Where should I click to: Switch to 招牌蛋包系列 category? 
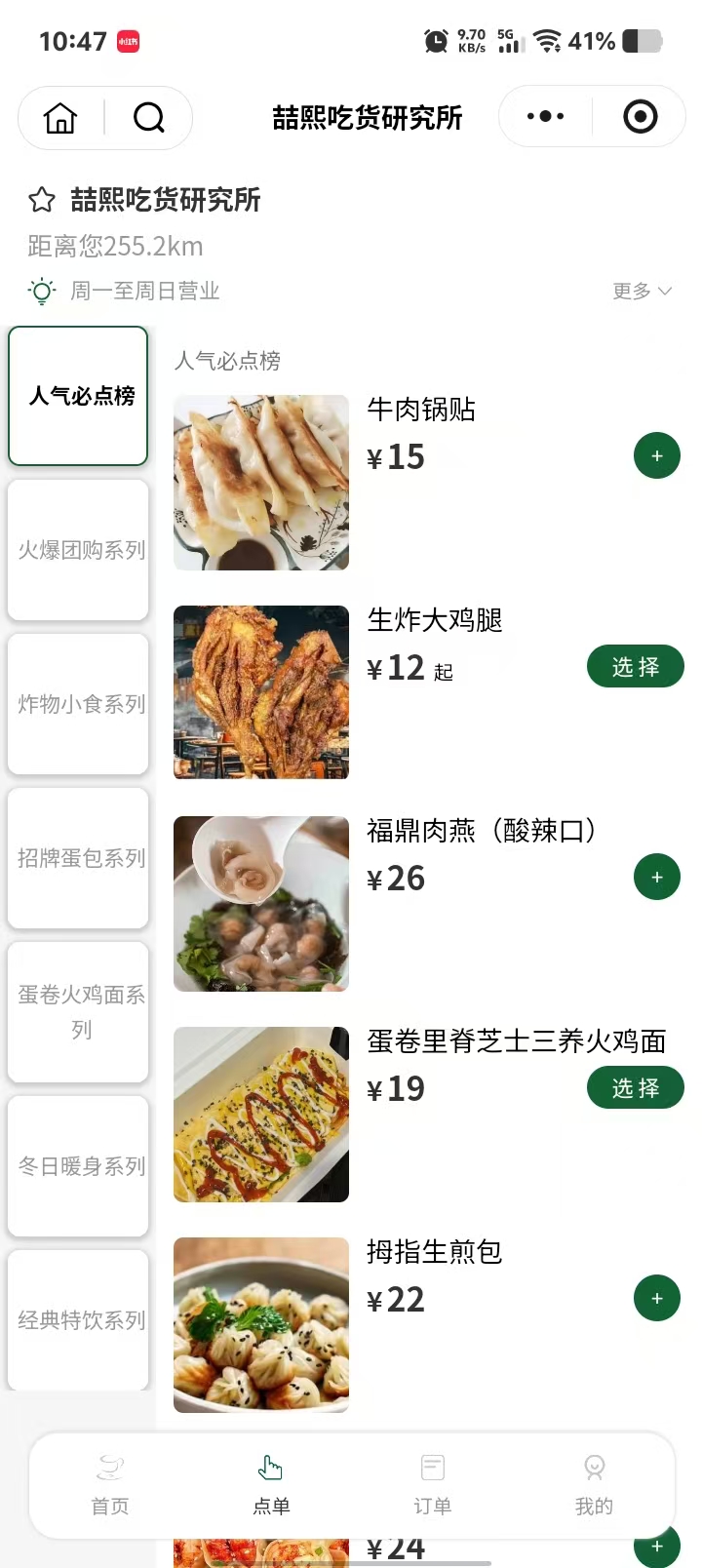pyautogui.click(x=79, y=858)
